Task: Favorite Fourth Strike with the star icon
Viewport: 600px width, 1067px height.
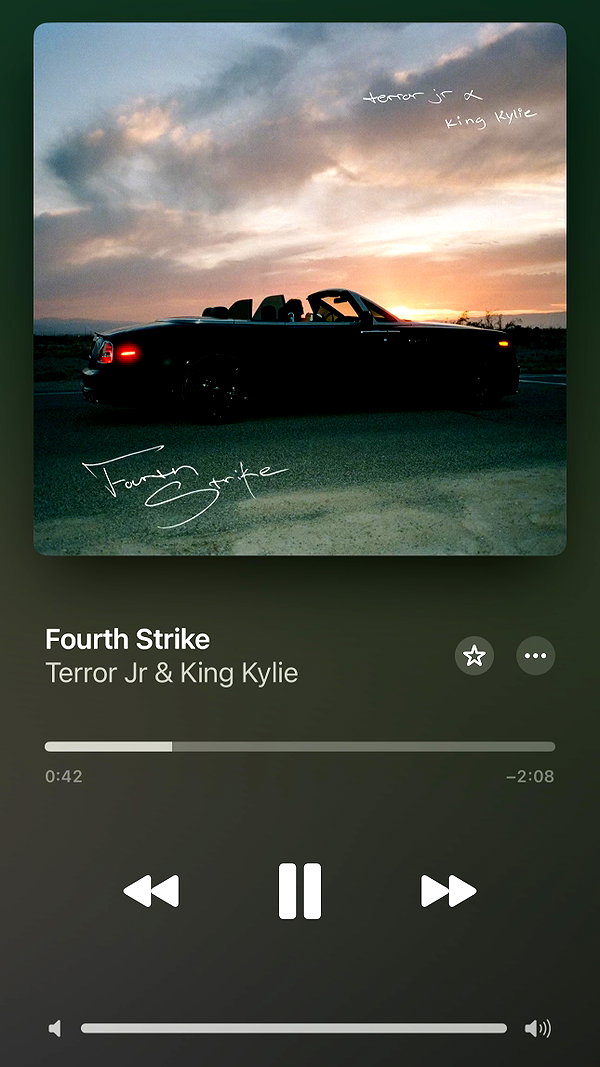Action: 474,655
